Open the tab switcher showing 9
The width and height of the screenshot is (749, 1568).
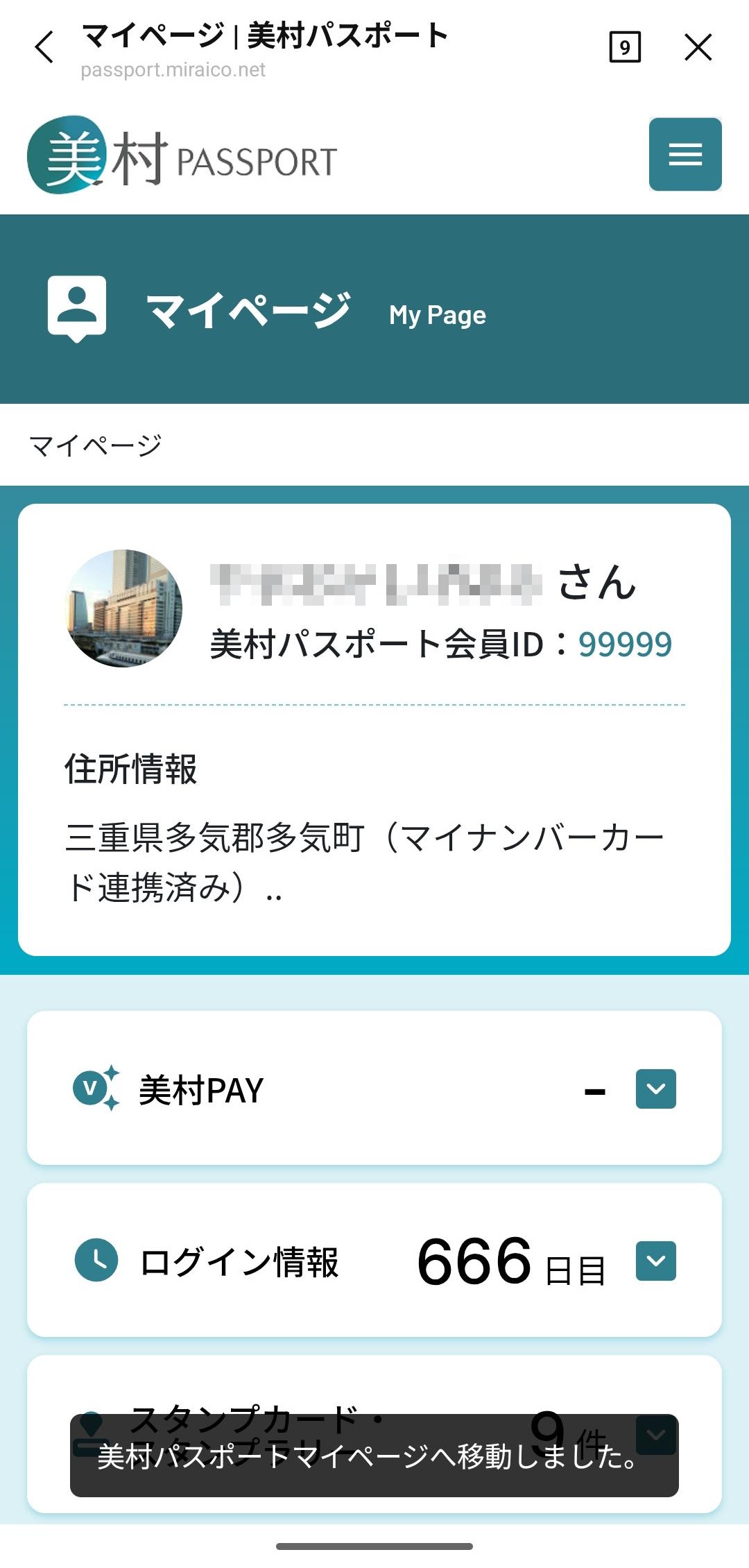tap(624, 47)
